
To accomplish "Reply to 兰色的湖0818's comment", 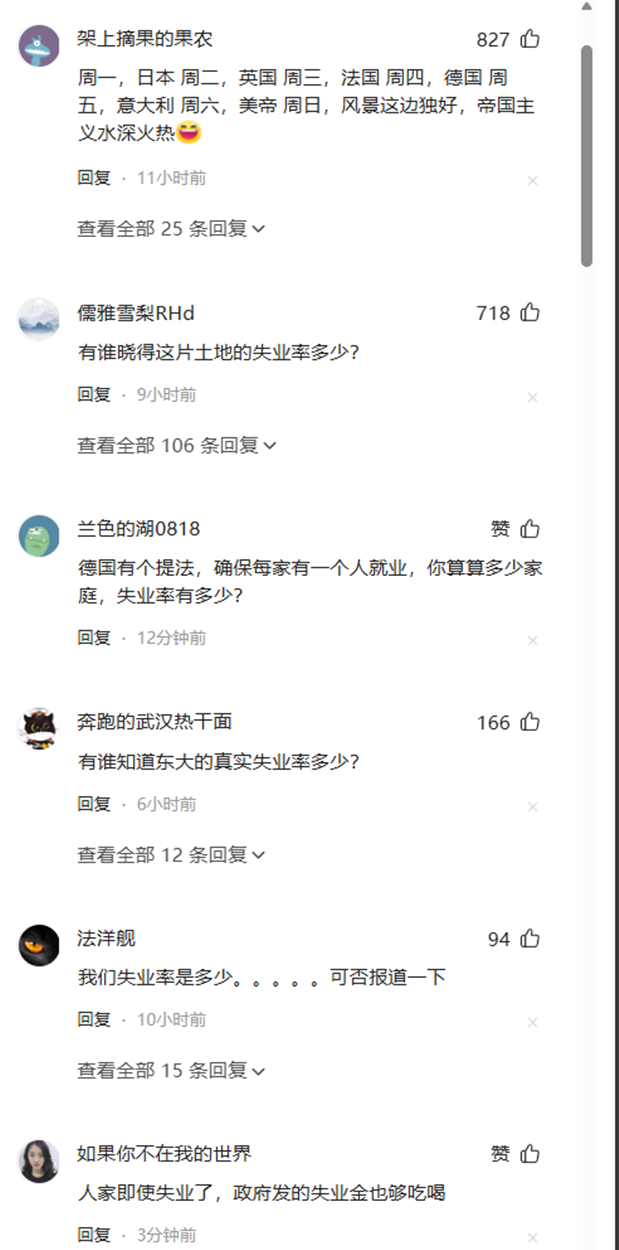I will tap(94, 638).
